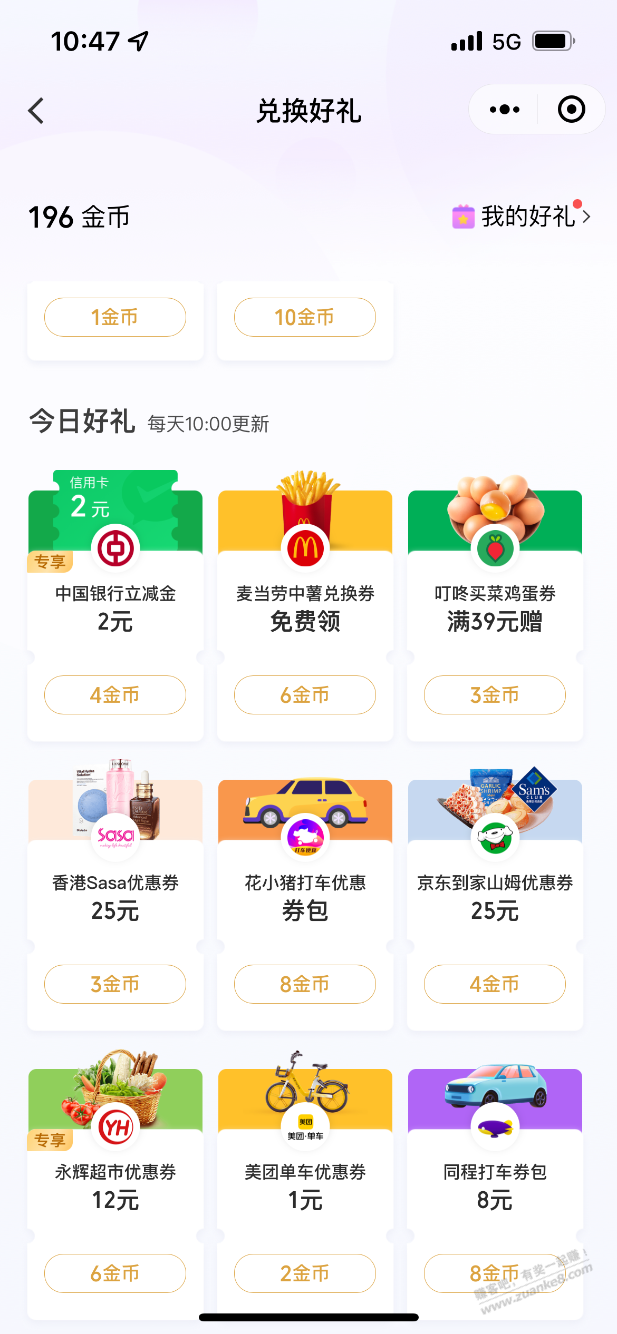Screen dimensions: 617x1334
Task: Redeem 永辉超市优惠券 for 6金币
Action: (x=115, y=1273)
